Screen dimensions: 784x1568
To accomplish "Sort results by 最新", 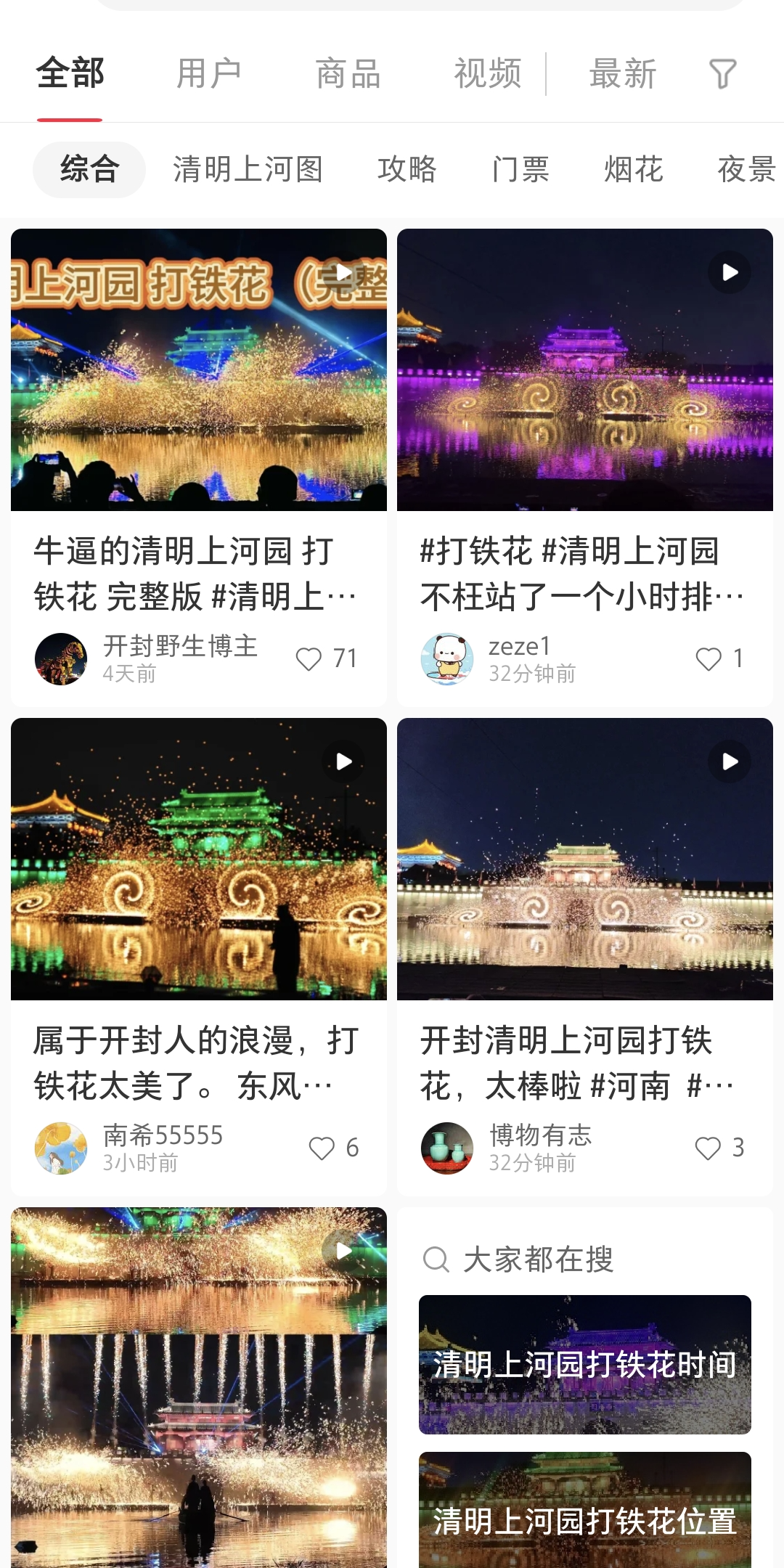I will coord(623,74).
